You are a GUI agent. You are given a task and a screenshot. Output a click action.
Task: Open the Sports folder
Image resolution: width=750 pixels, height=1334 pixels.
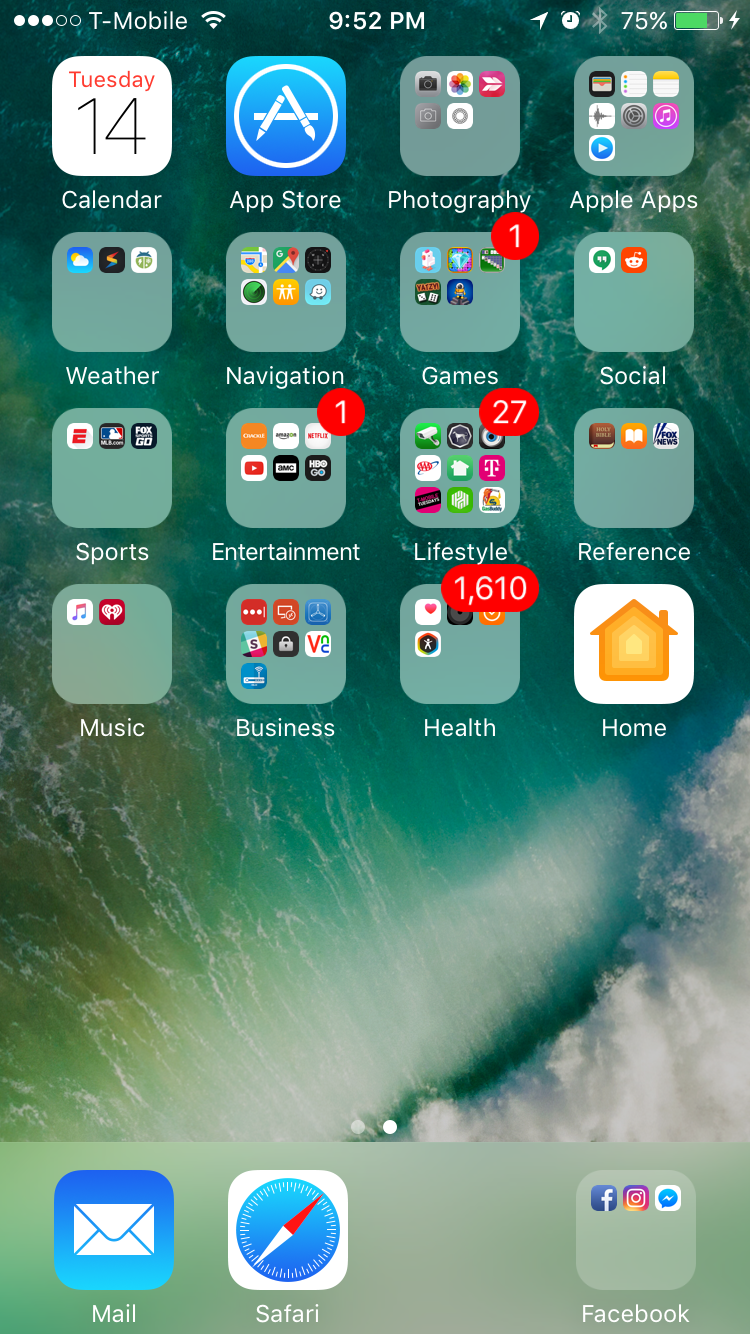(112, 468)
